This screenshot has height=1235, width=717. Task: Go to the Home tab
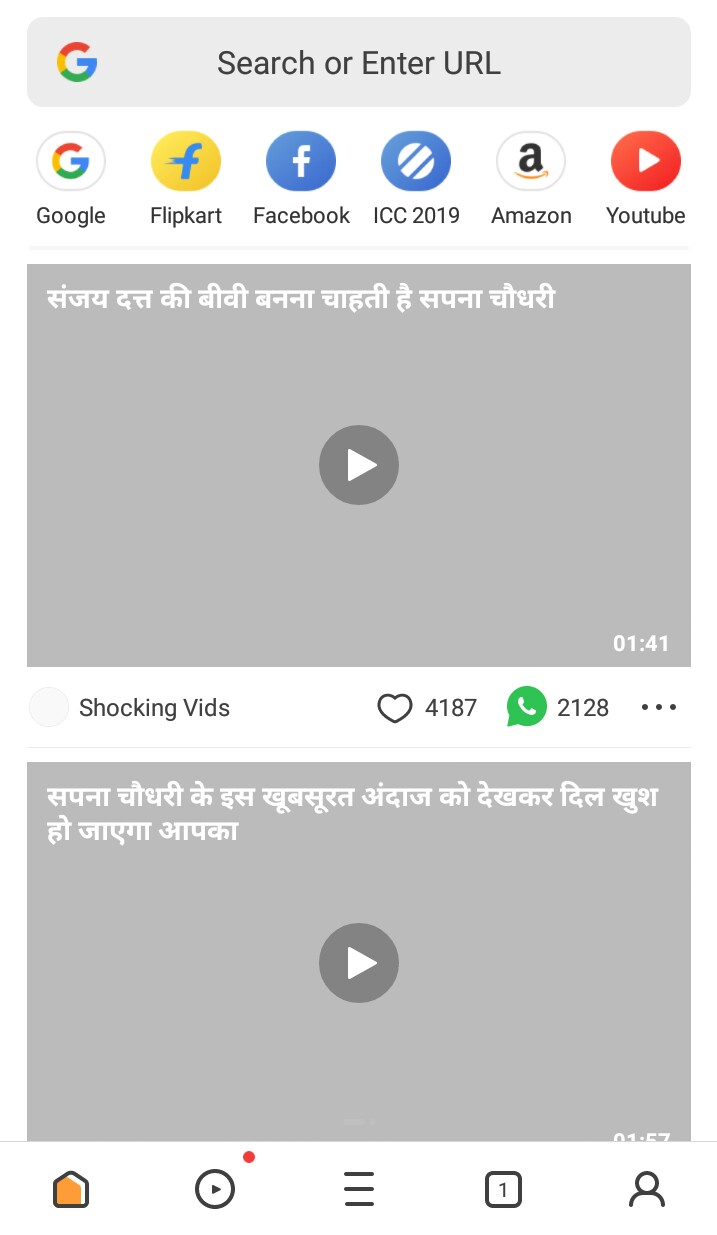[x=71, y=1190]
